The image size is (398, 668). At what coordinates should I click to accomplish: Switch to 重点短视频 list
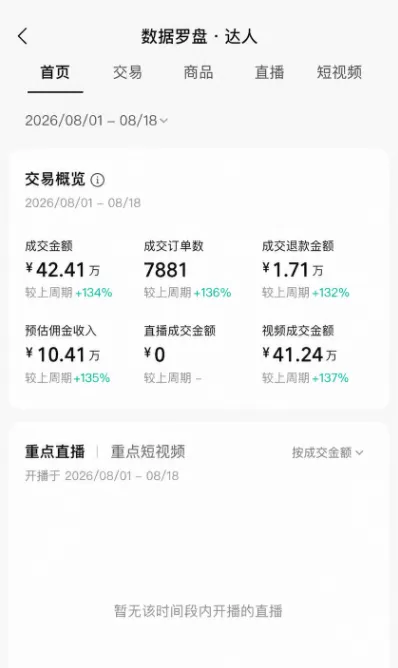pyautogui.click(x=148, y=452)
